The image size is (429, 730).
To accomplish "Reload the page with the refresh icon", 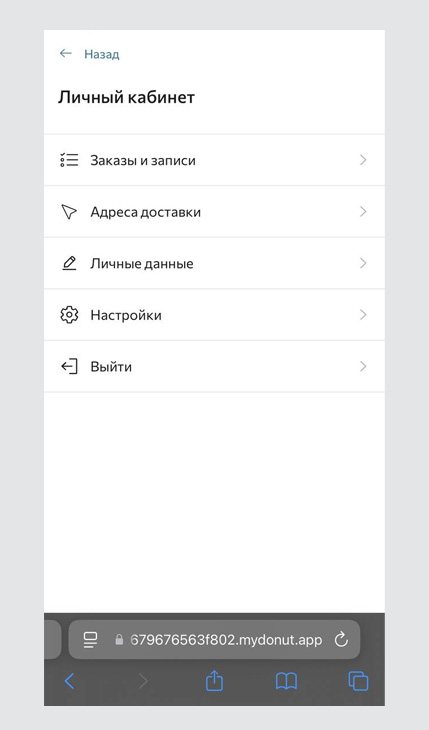I will click(341, 639).
